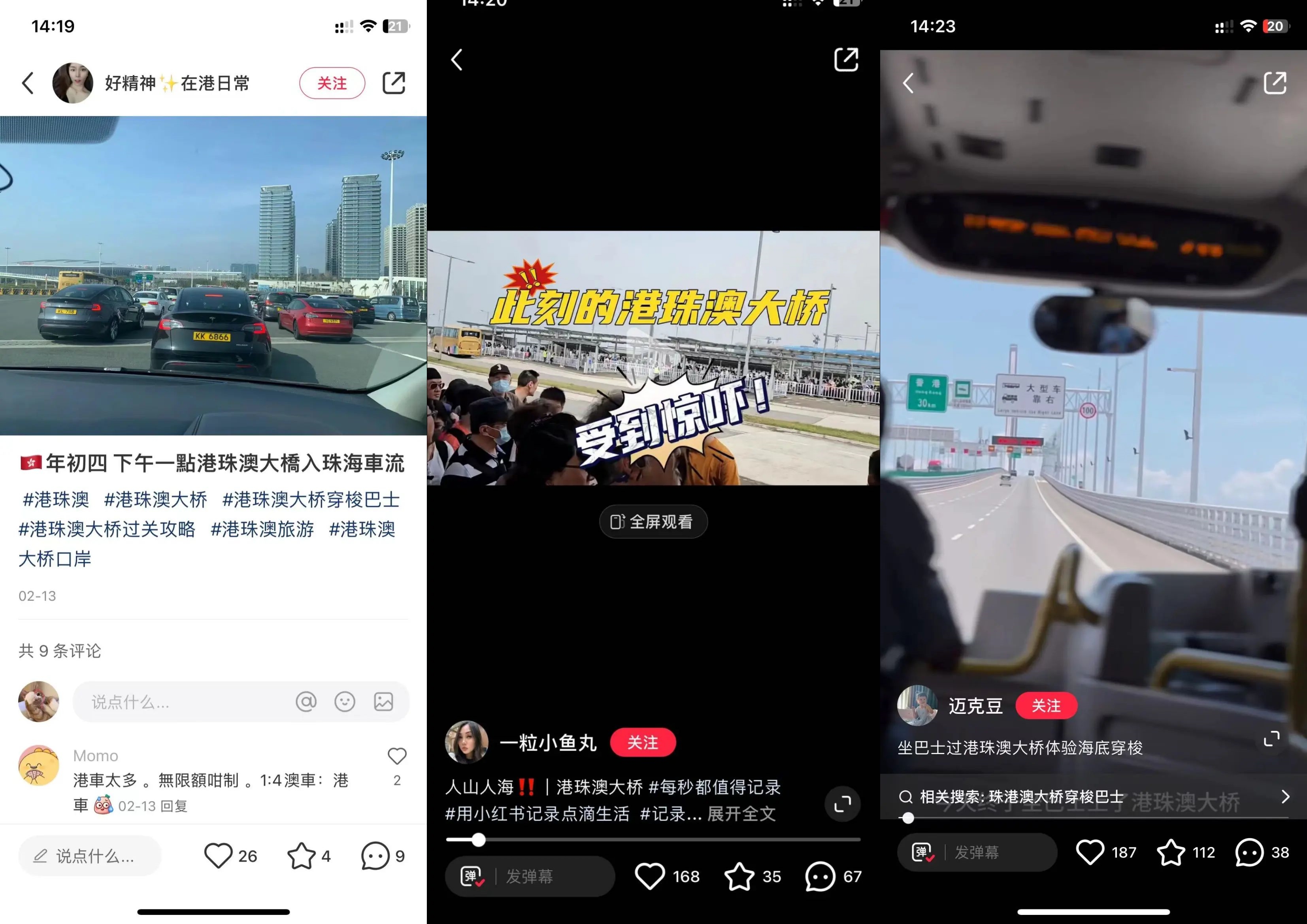This screenshot has height=924, width=1307.
Task: Expand the caption with 展开全文
Action: point(741,814)
